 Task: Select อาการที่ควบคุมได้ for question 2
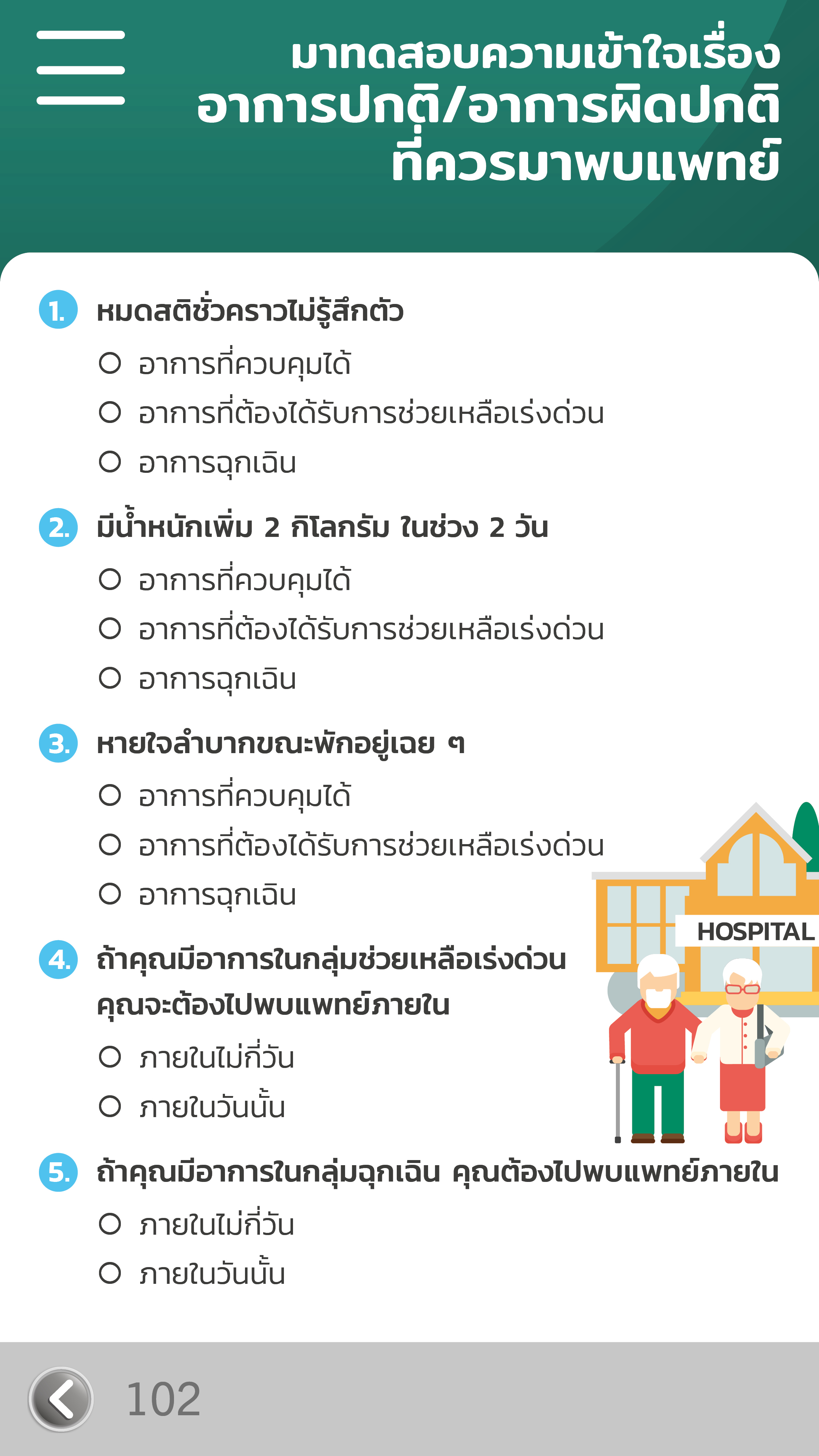[110, 579]
